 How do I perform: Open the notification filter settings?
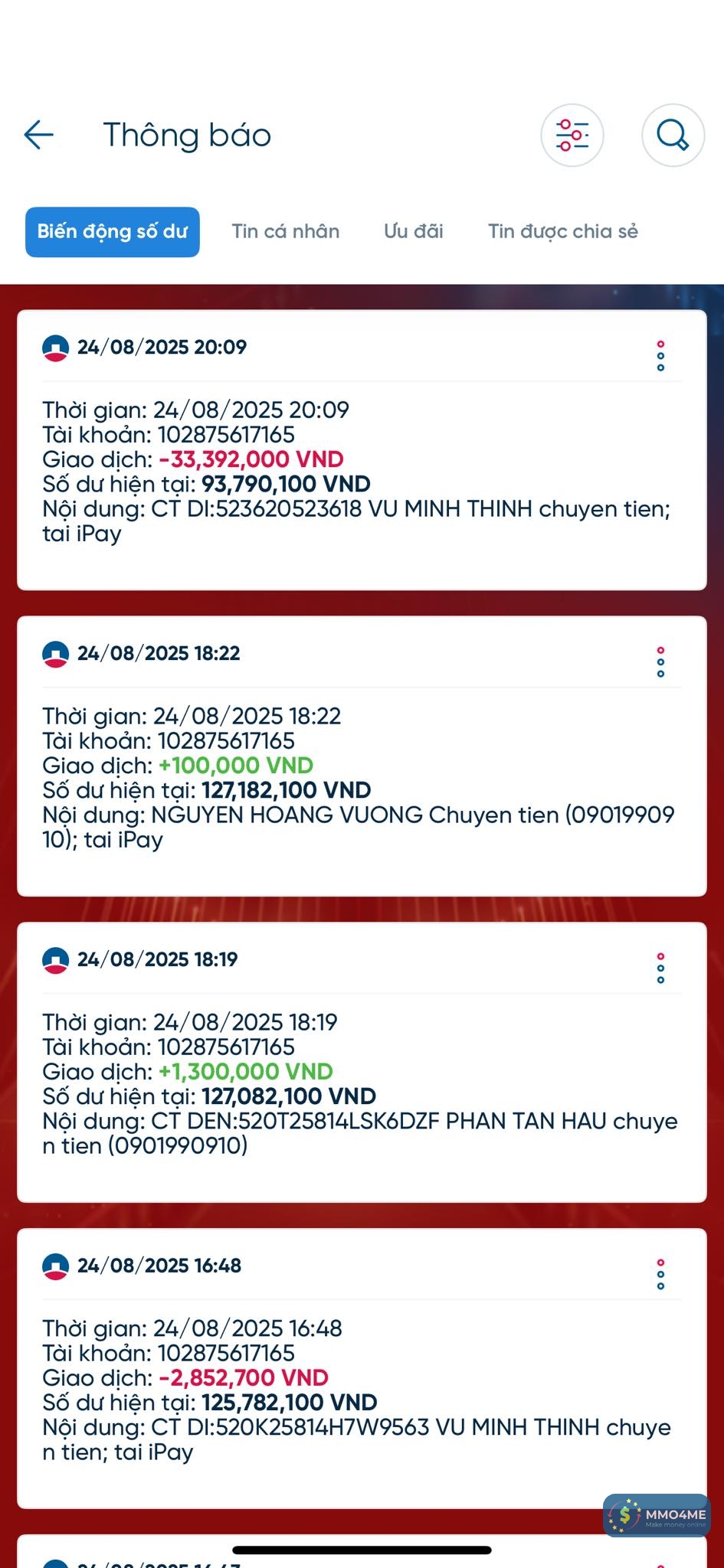[572, 136]
